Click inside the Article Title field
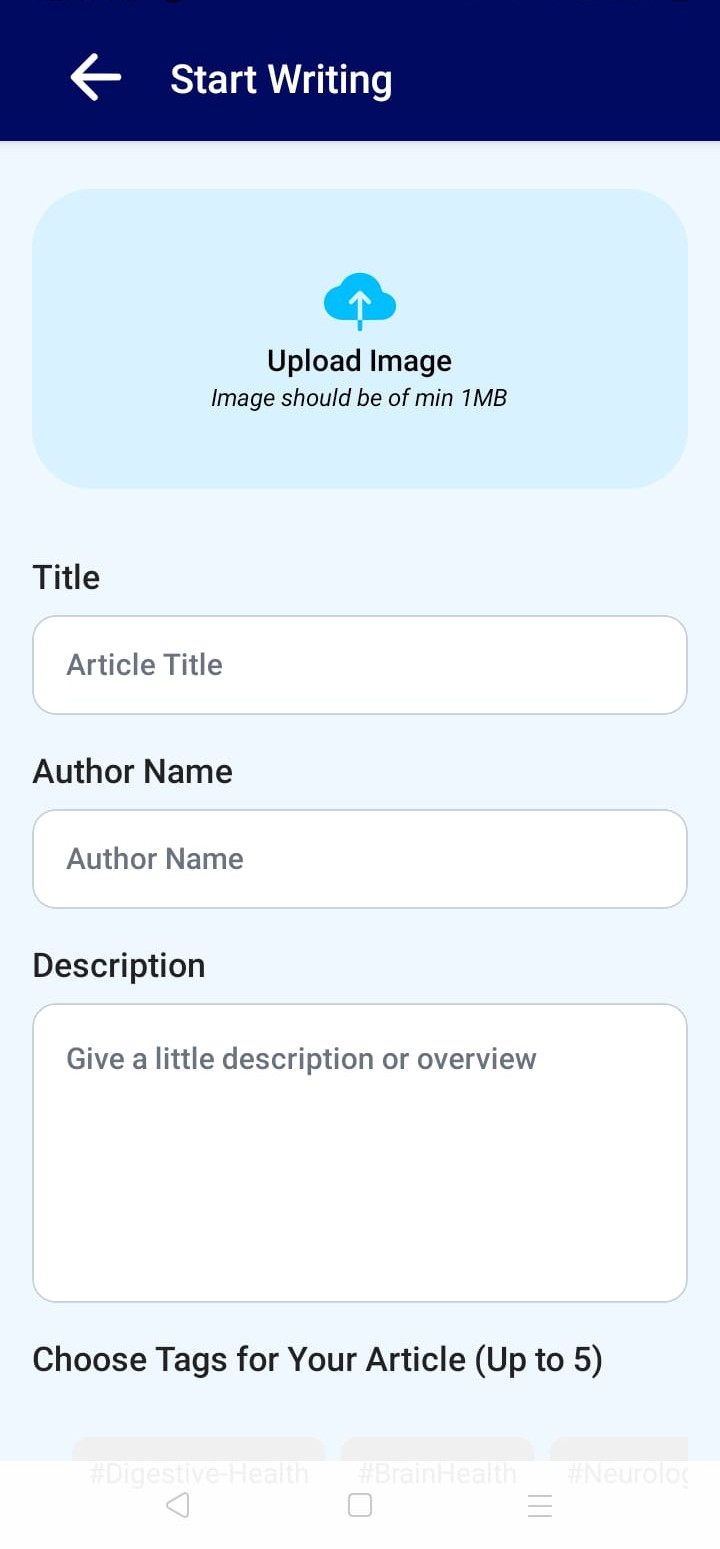The image size is (720, 1549). [x=360, y=664]
